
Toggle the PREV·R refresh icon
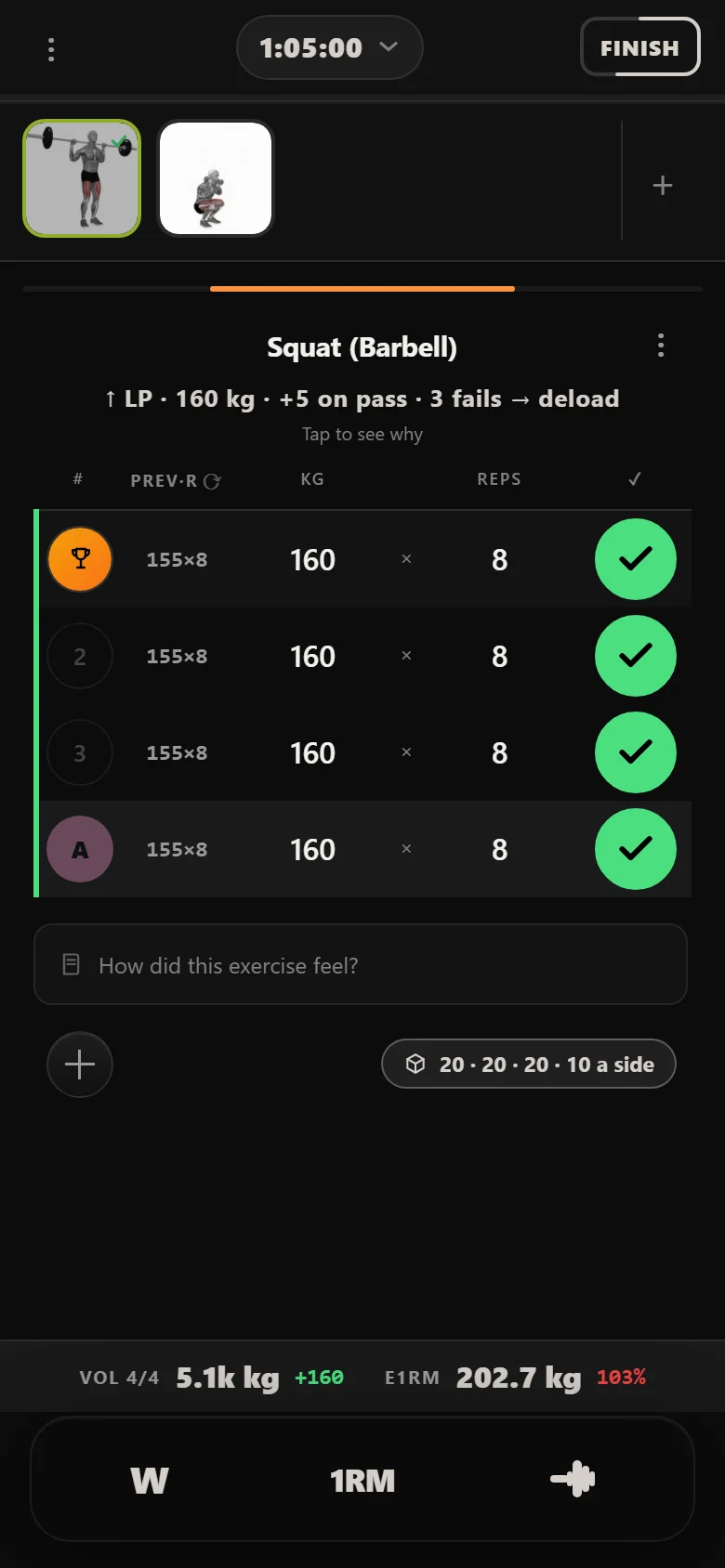point(212,481)
